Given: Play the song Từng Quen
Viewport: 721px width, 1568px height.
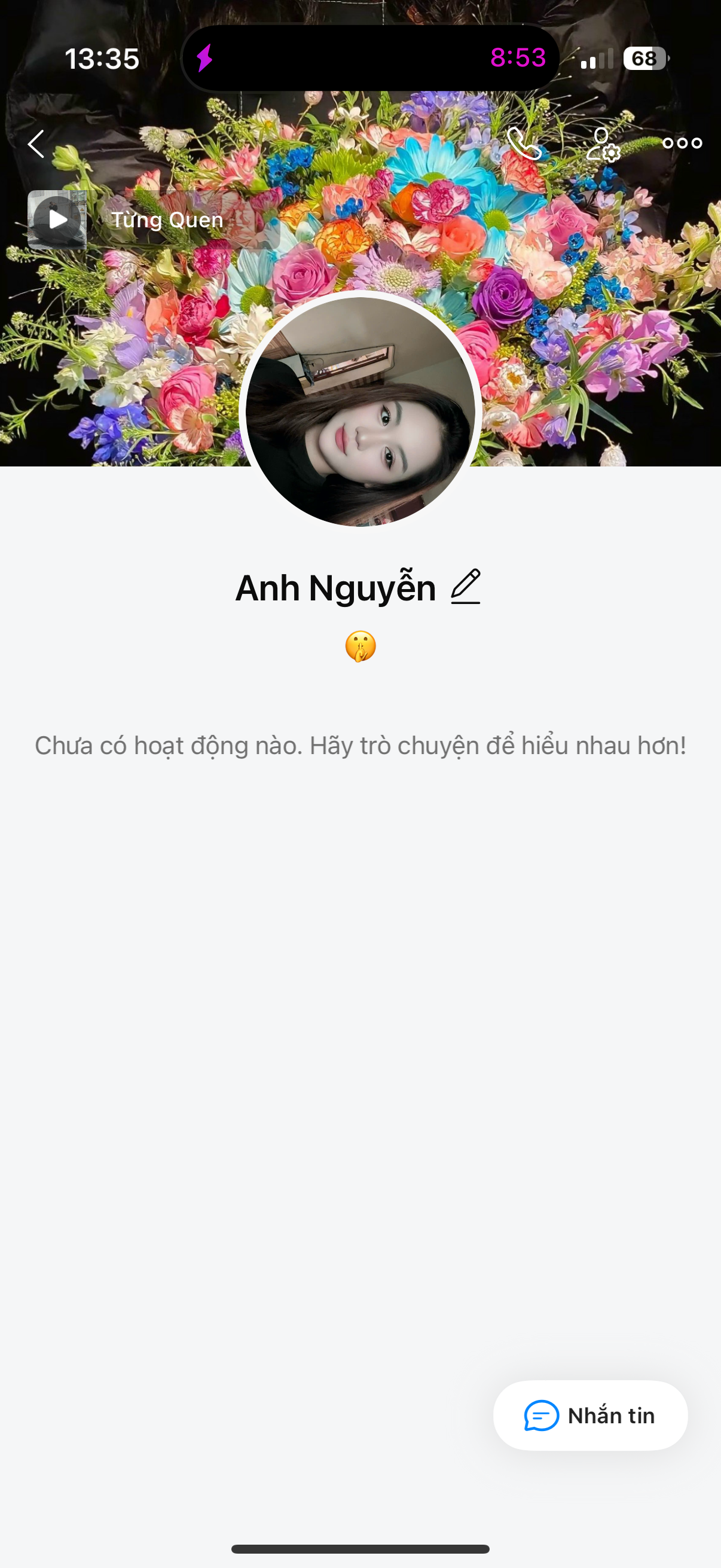Looking at the screenshot, I should 57,219.
